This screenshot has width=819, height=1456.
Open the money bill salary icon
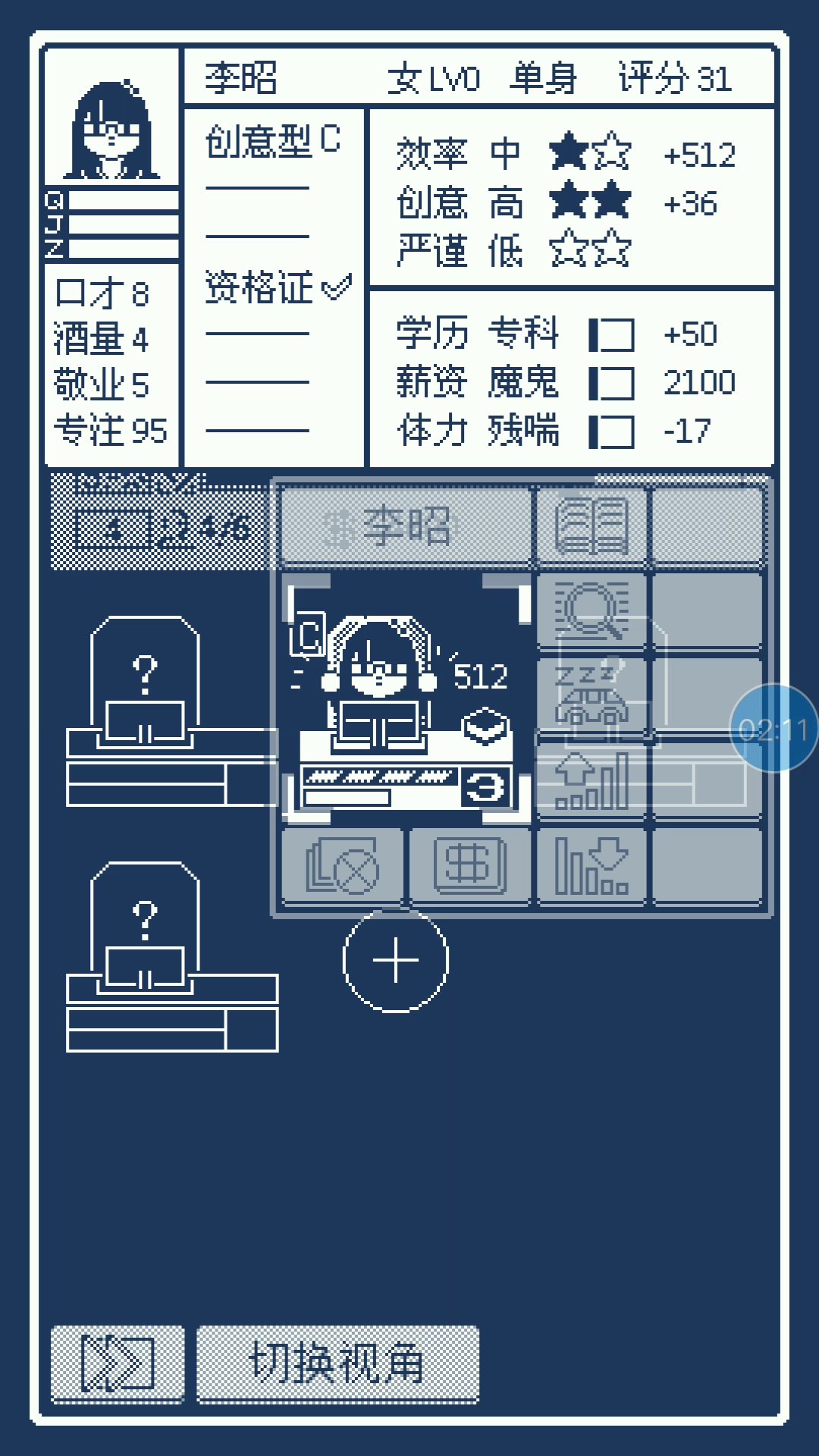pos(469,866)
